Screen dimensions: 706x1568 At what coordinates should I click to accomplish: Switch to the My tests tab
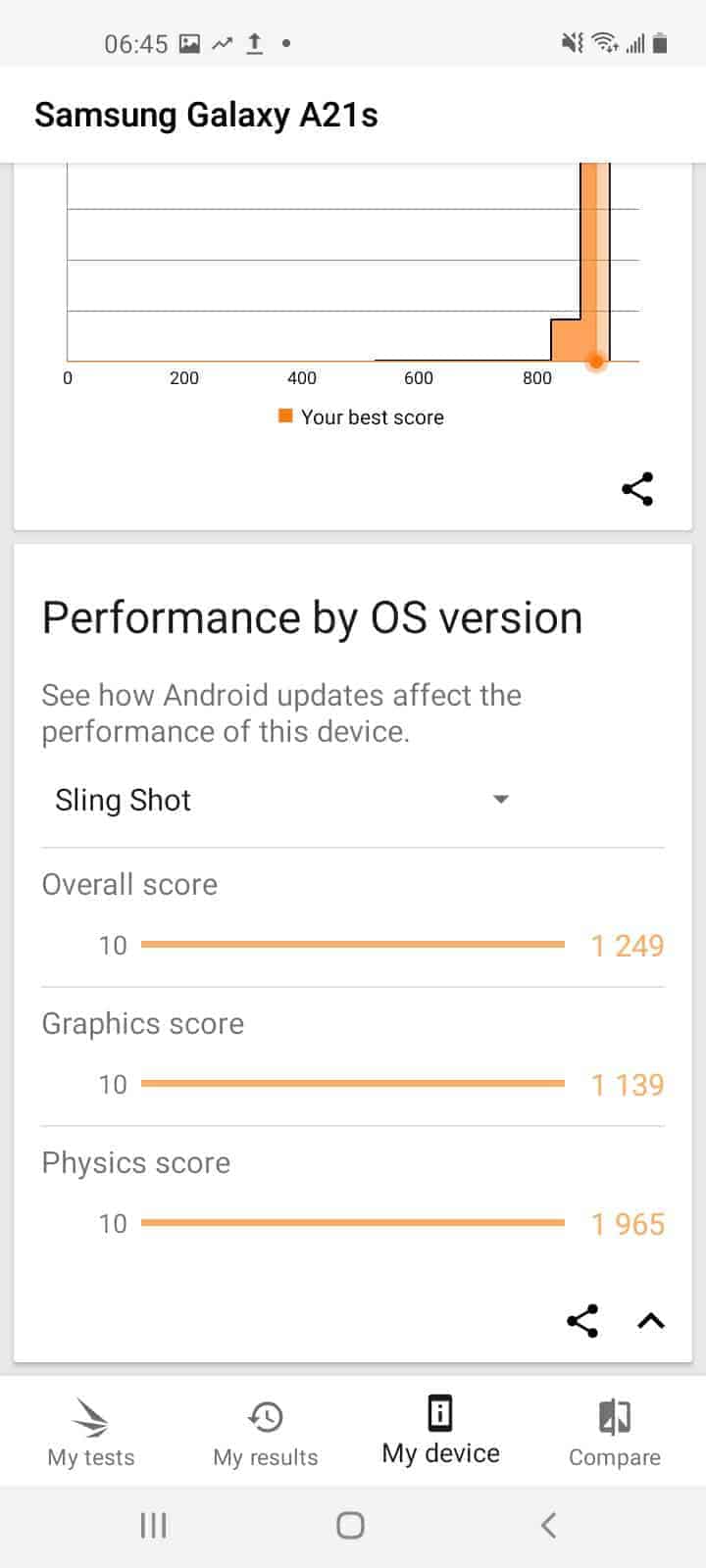91,1432
